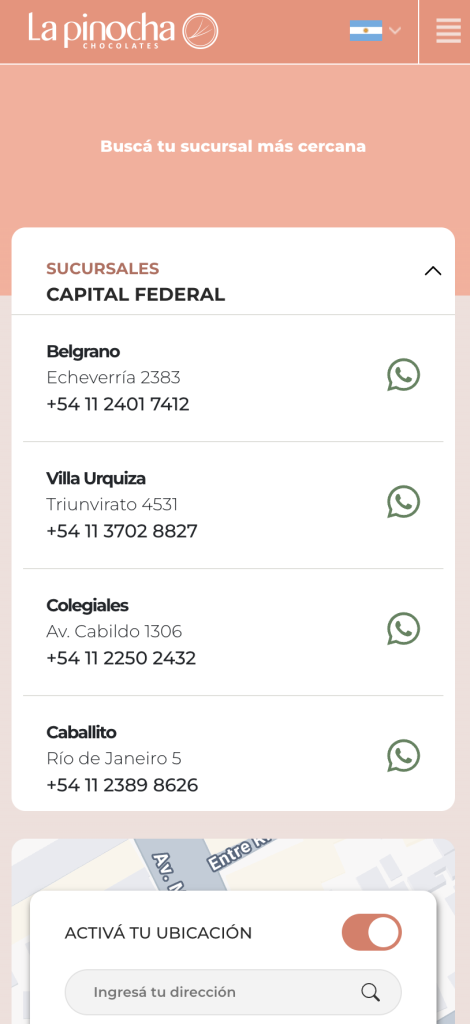This screenshot has width=470, height=1024.
Task: Contact Villa Urquiza branch via WhatsApp
Action: pyautogui.click(x=403, y=502)
